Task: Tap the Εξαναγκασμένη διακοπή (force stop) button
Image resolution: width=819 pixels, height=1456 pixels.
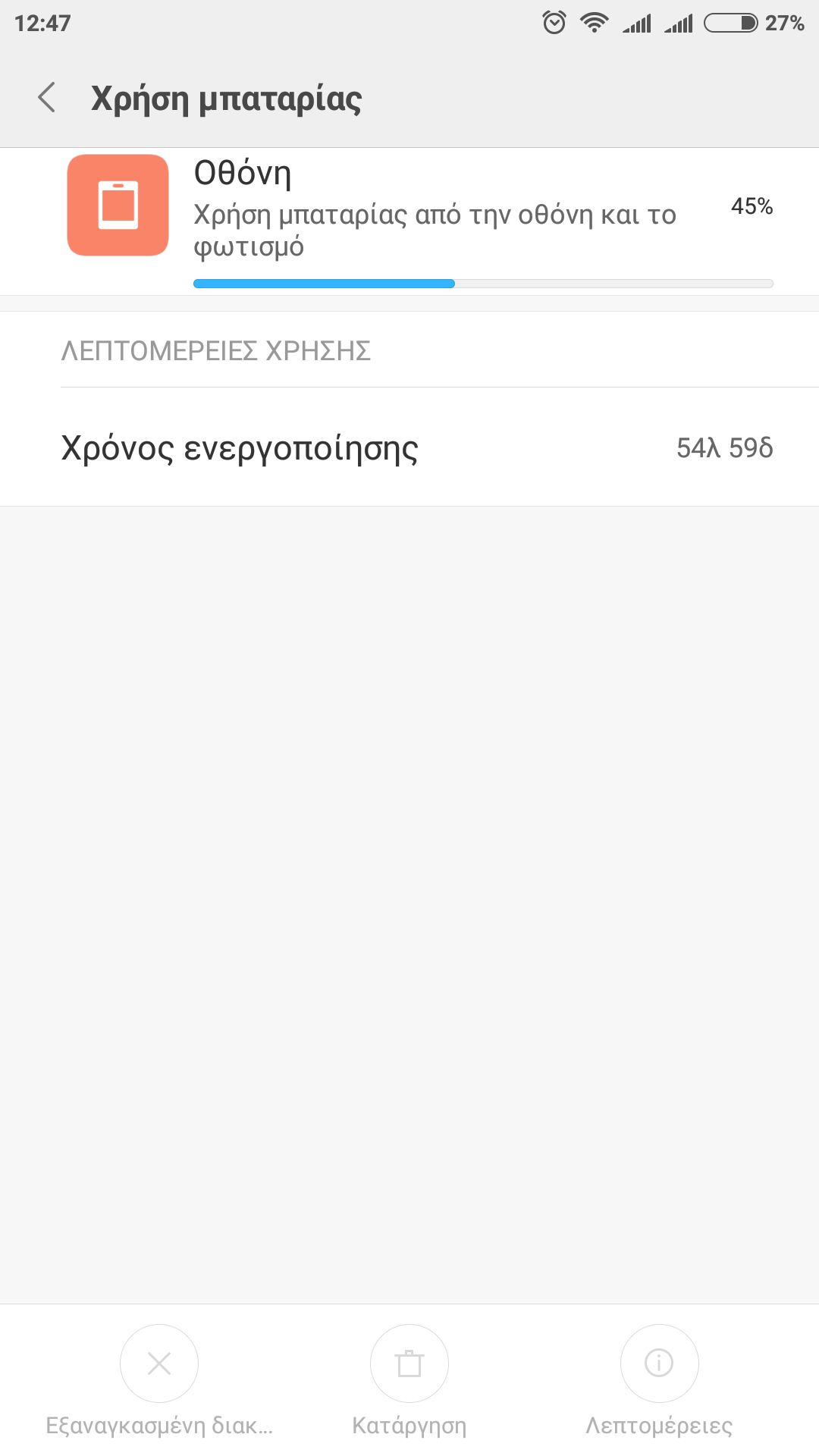Action: coord(159,1363)
